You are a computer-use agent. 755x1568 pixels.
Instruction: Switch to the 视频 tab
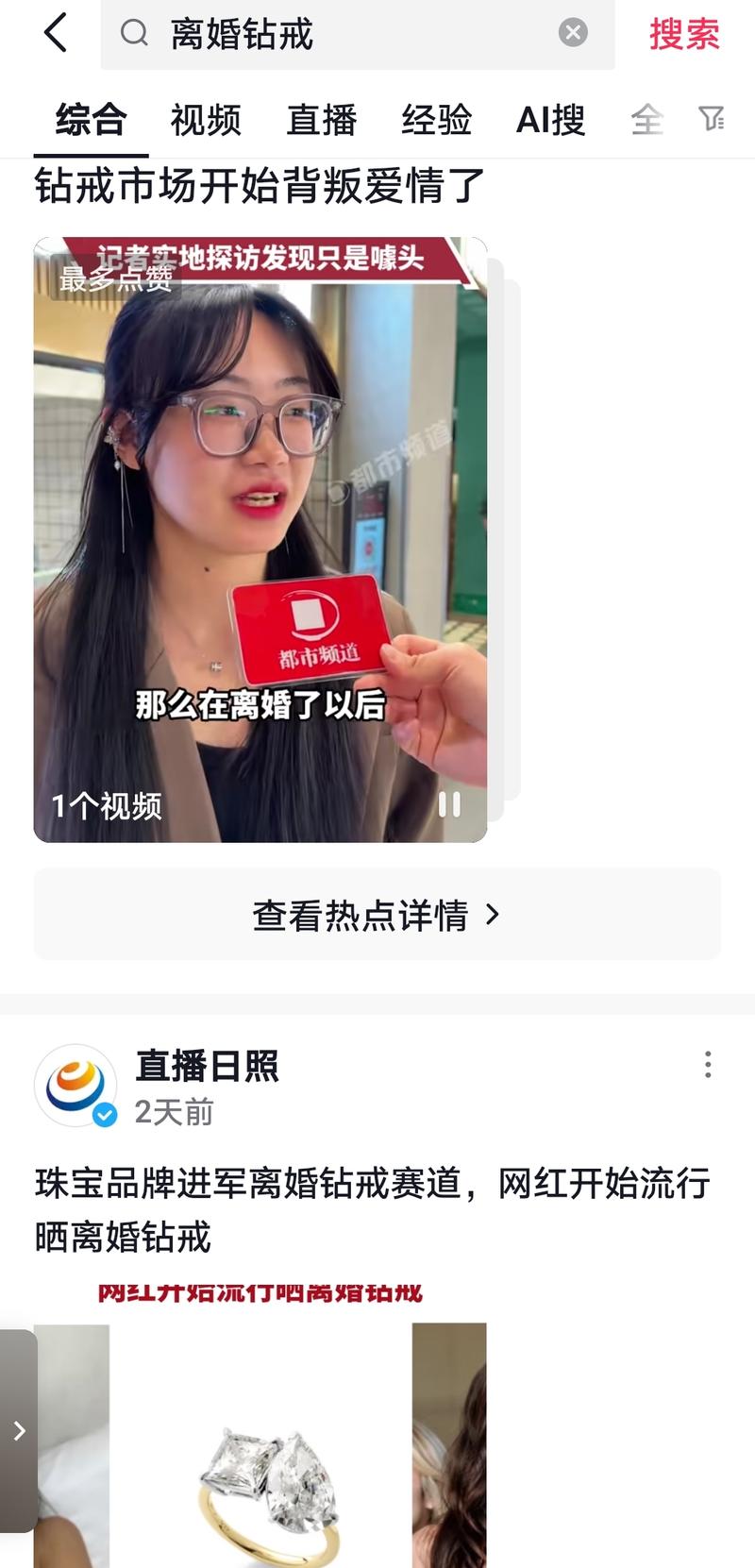click(206, 119)
